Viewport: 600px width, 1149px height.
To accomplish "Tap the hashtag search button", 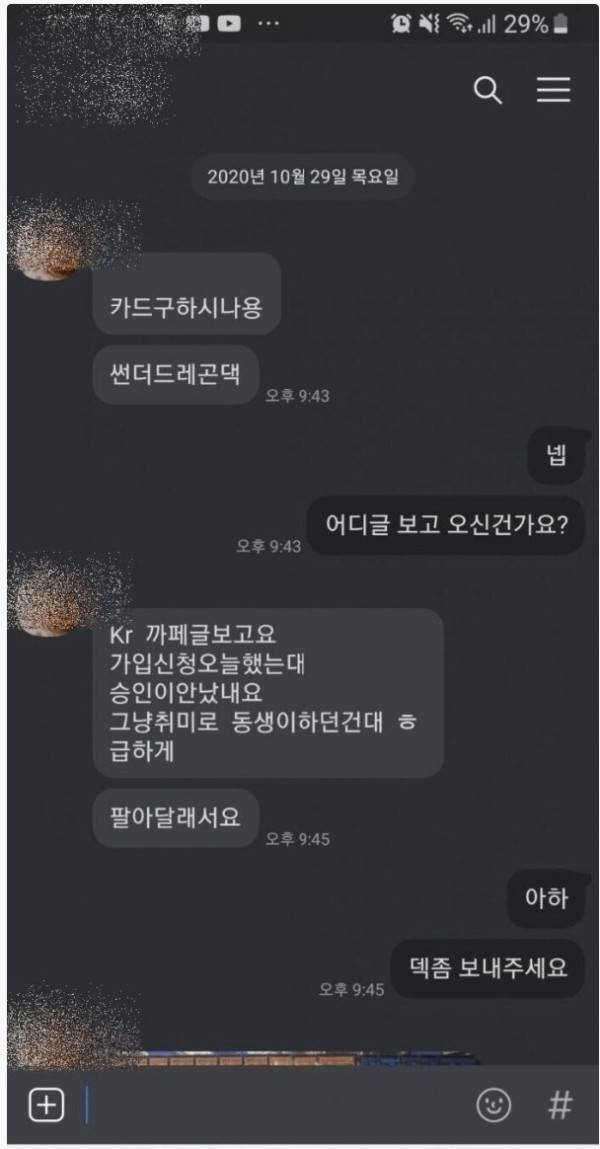I will pyautogui.click(x=561, y=1104).
